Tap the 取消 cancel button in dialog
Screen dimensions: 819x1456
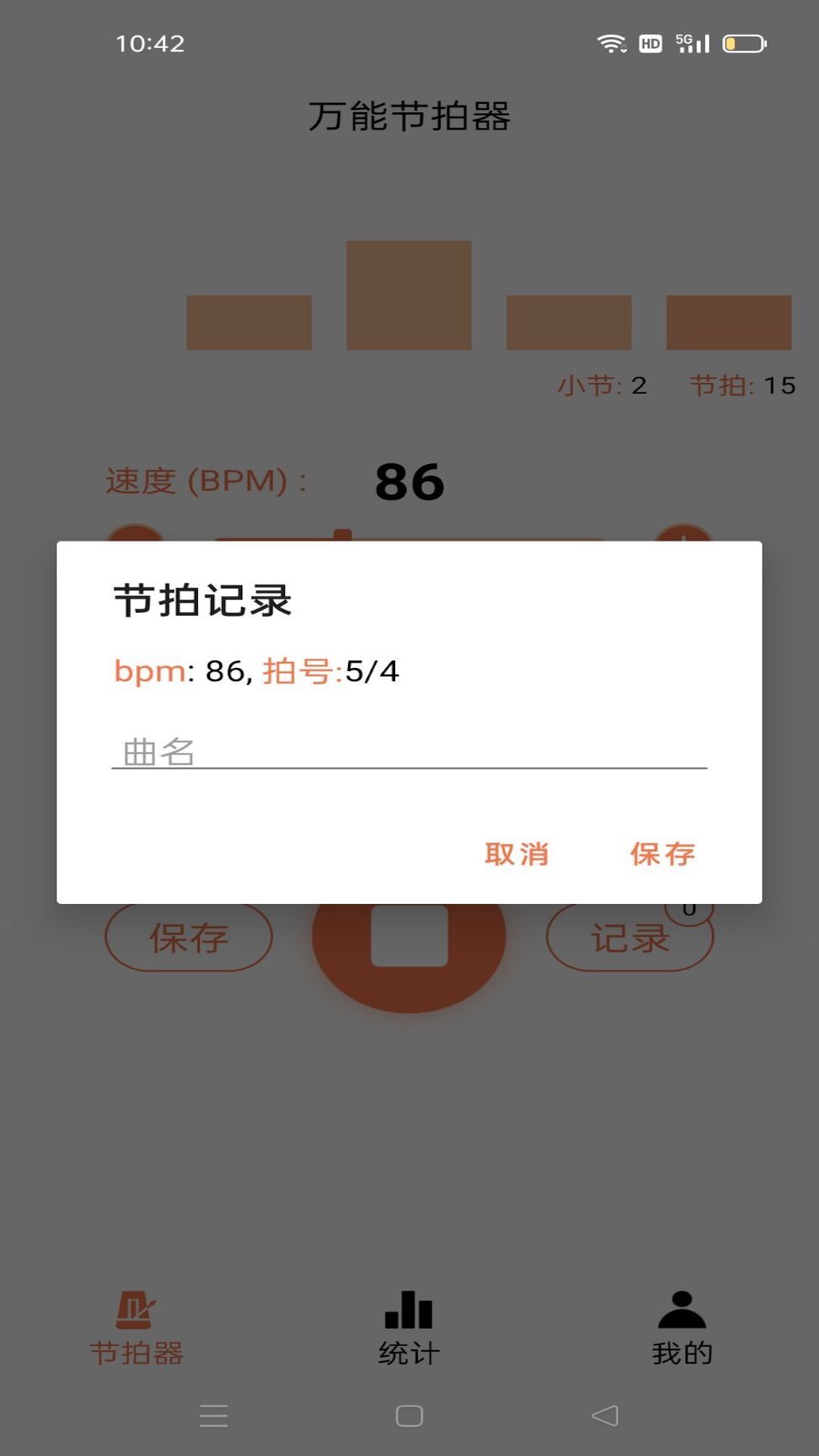tap(519, 854)
